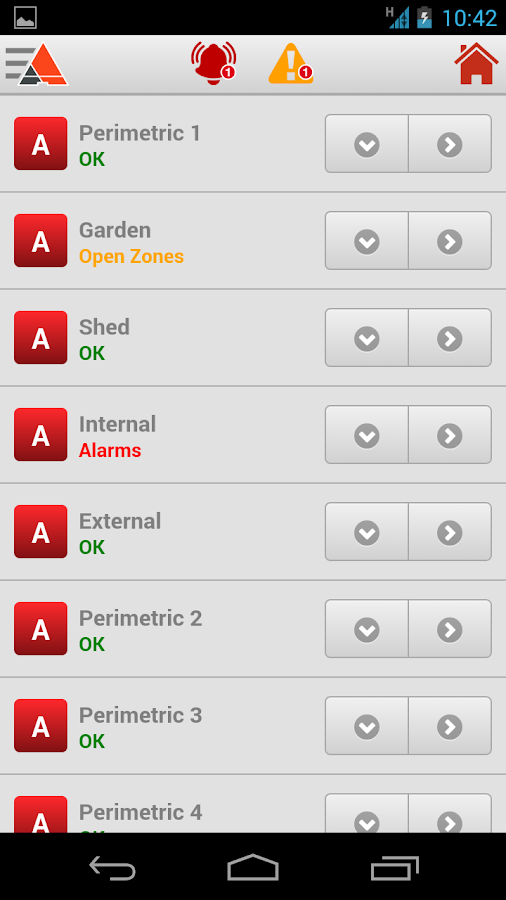Tap the down chevron for Shed
506x900 pixels.
click(367, 338)
